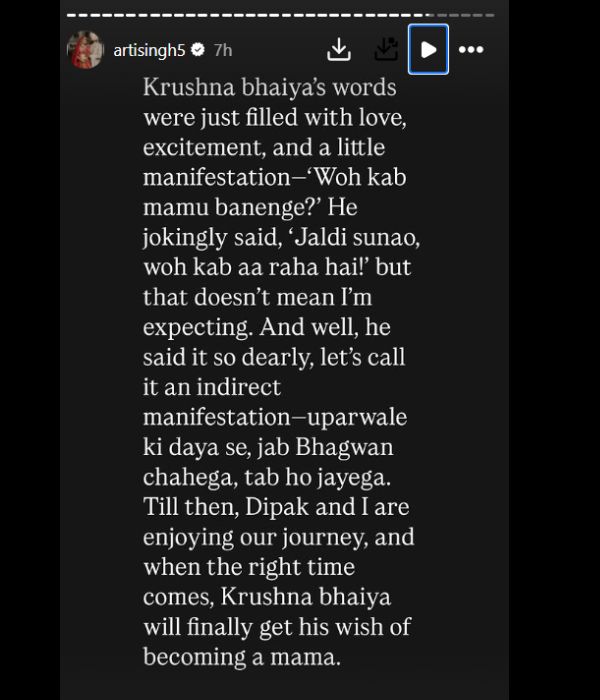Play the paused story
This screenshot has width=600, height=700.
click(429, 49)
